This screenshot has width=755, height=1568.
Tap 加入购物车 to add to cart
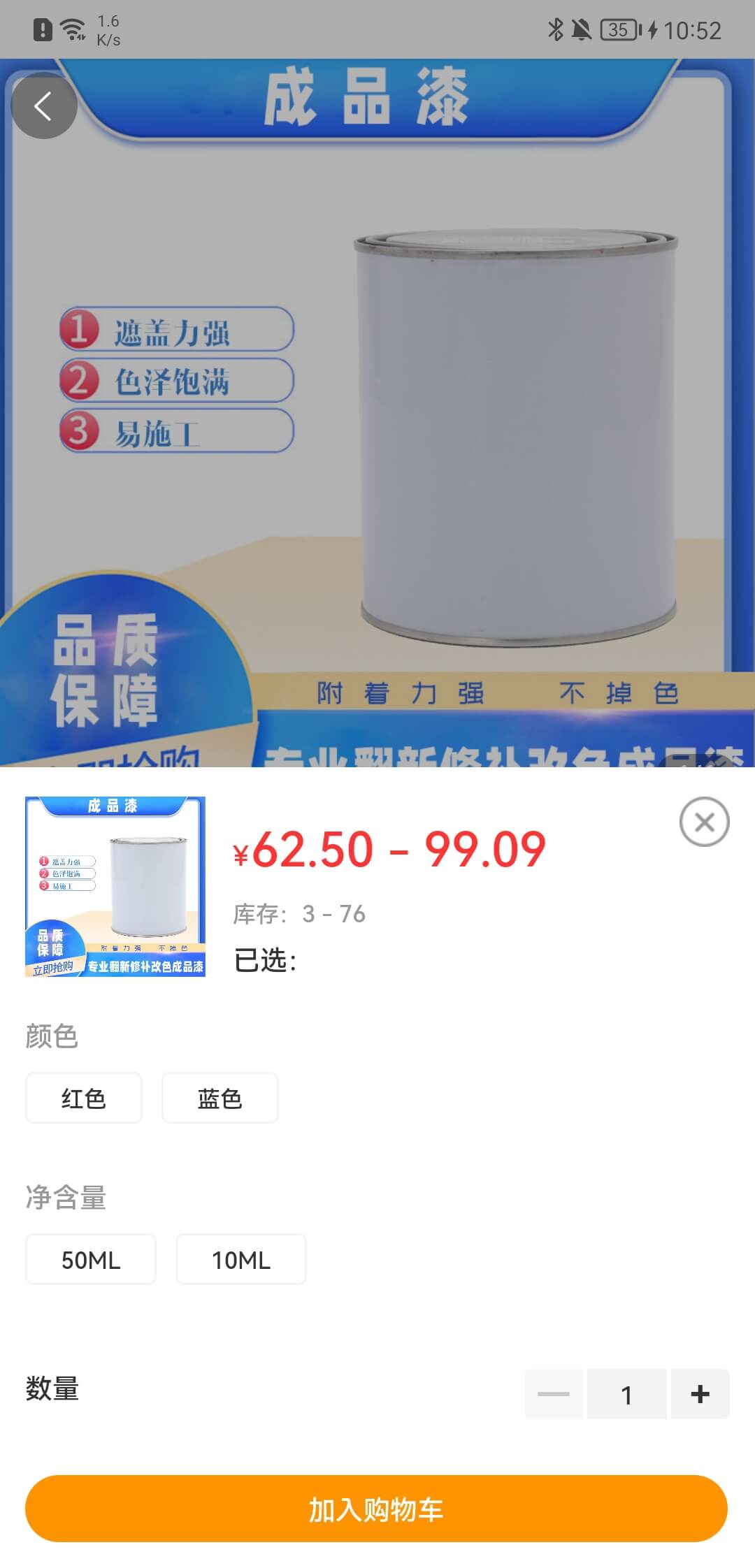pos(376,1509)
